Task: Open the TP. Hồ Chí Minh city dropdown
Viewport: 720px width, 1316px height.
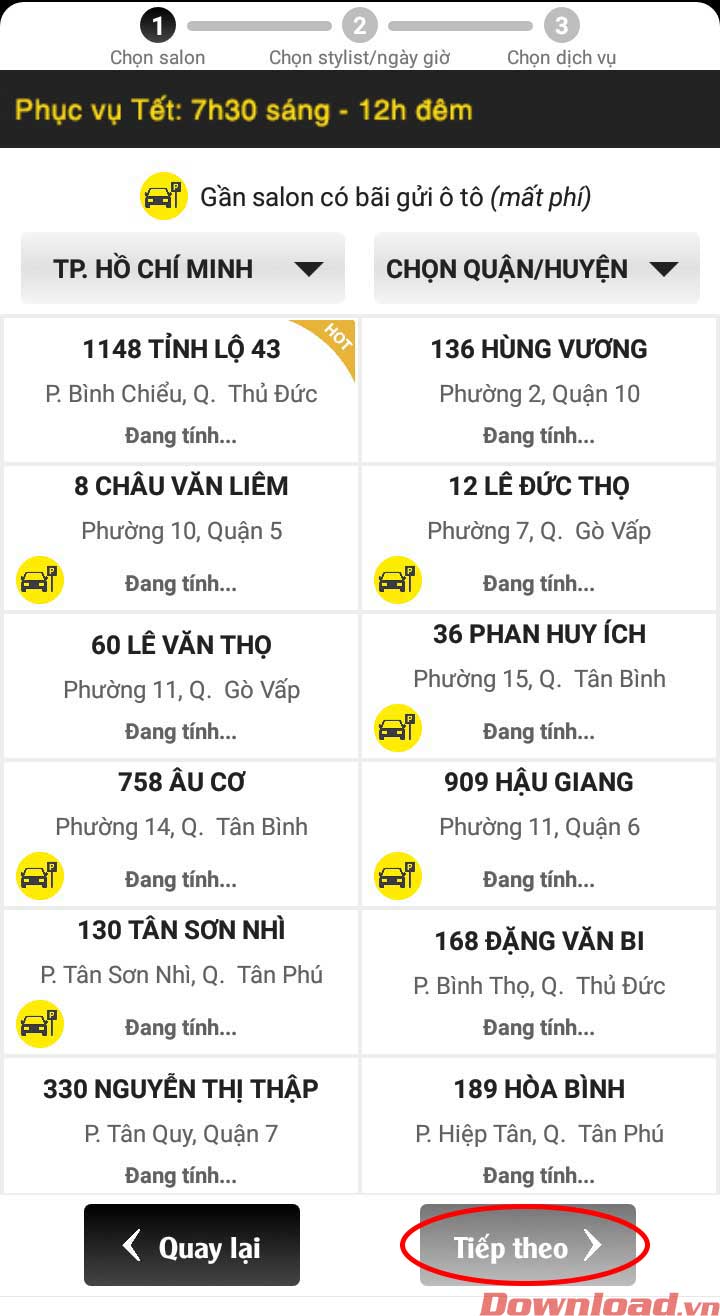Action: click(x=183, y=268)
